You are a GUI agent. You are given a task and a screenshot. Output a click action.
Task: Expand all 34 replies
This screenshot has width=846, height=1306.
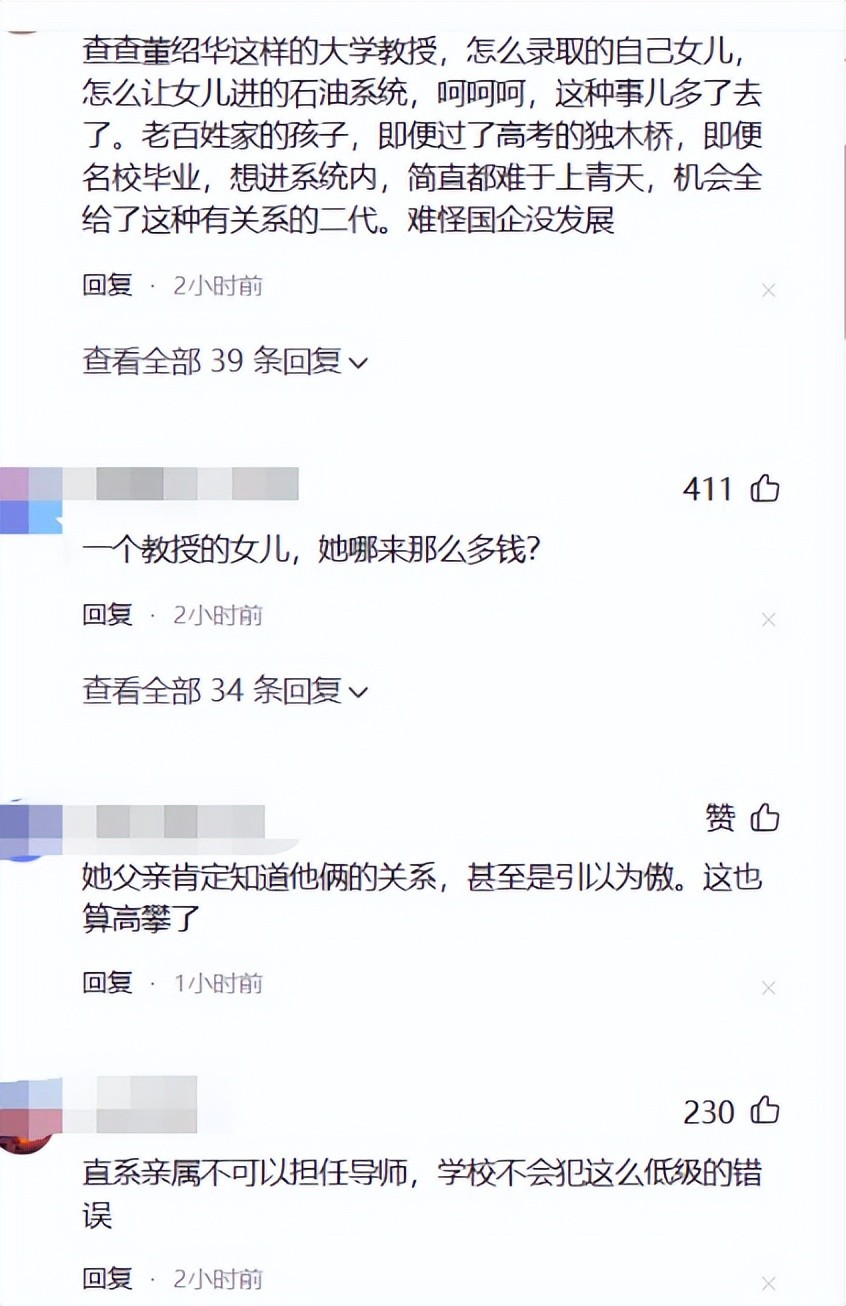tap(225, 690)
